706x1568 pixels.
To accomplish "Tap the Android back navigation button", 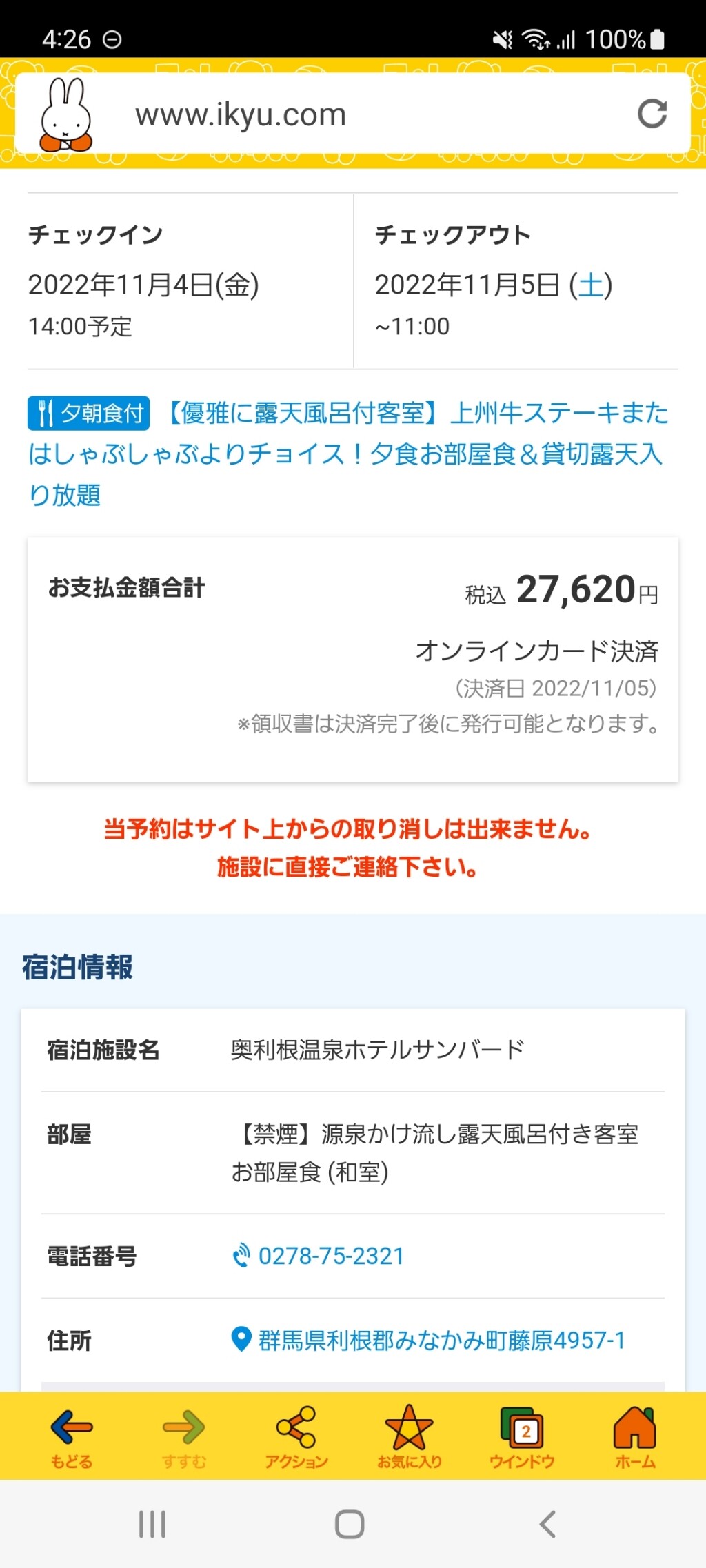I will pos(547,1525).
